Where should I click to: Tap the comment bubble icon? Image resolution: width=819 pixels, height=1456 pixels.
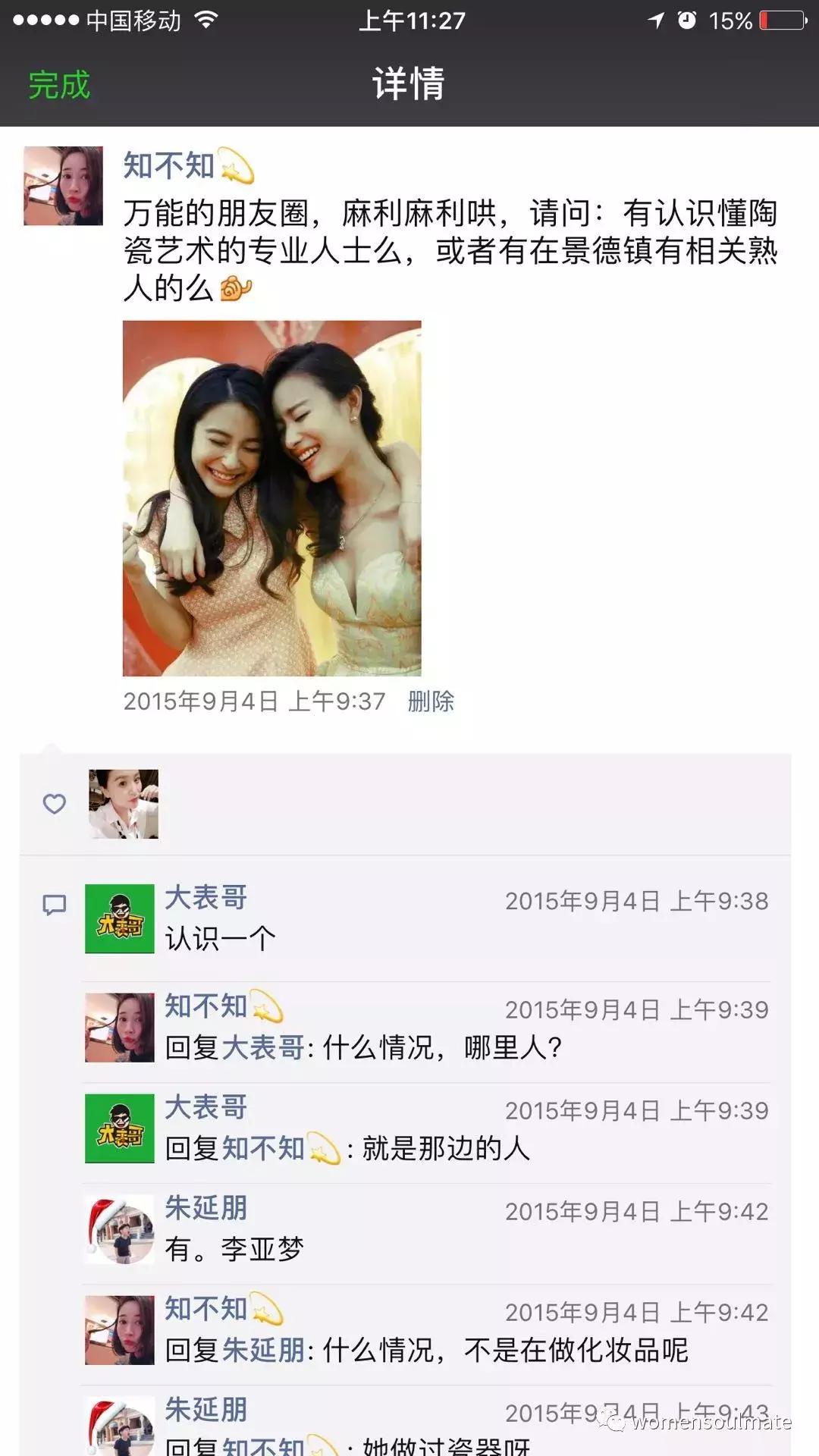[53, 904]
